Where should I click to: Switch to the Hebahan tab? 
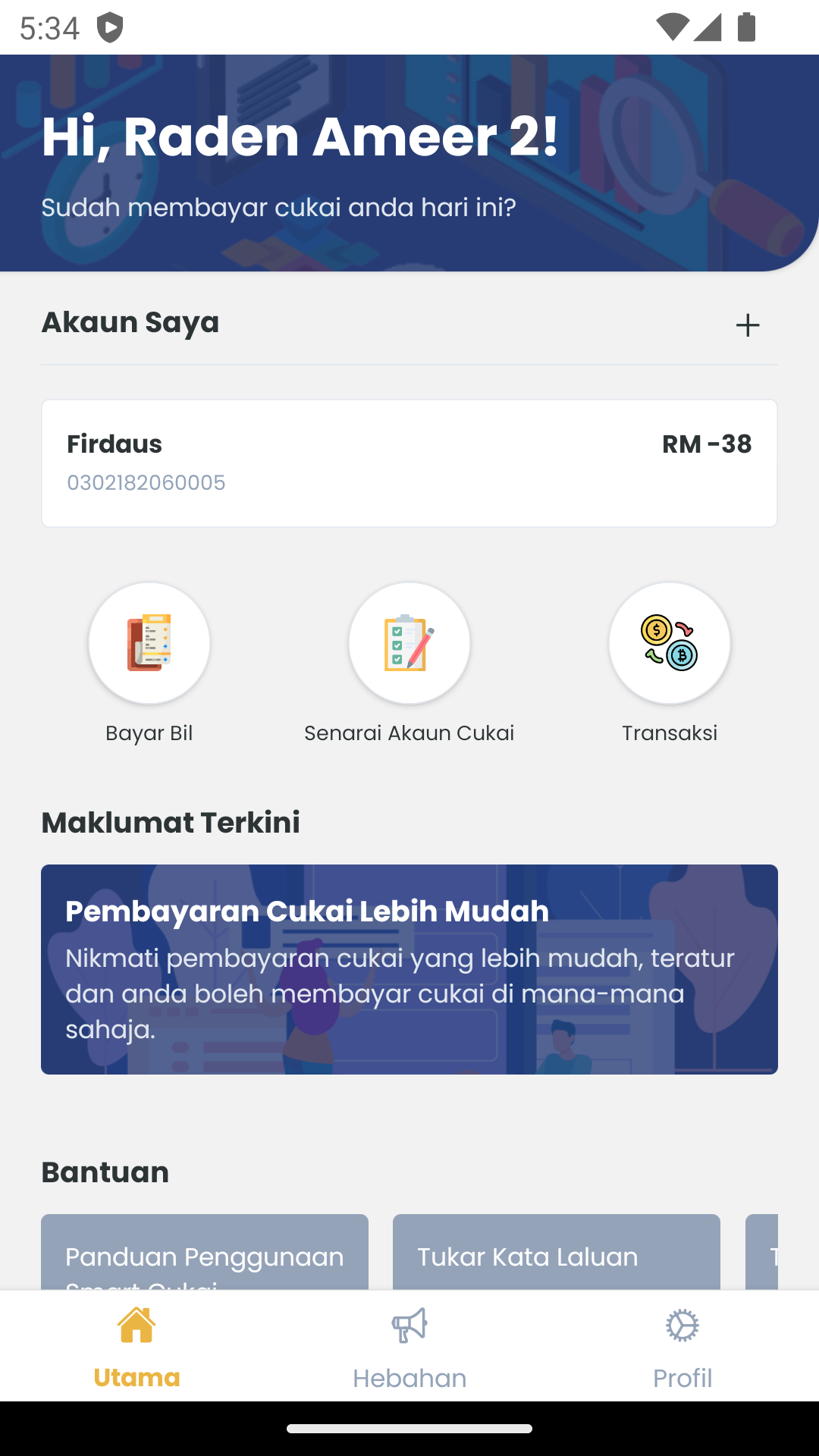pos(409,1347)
